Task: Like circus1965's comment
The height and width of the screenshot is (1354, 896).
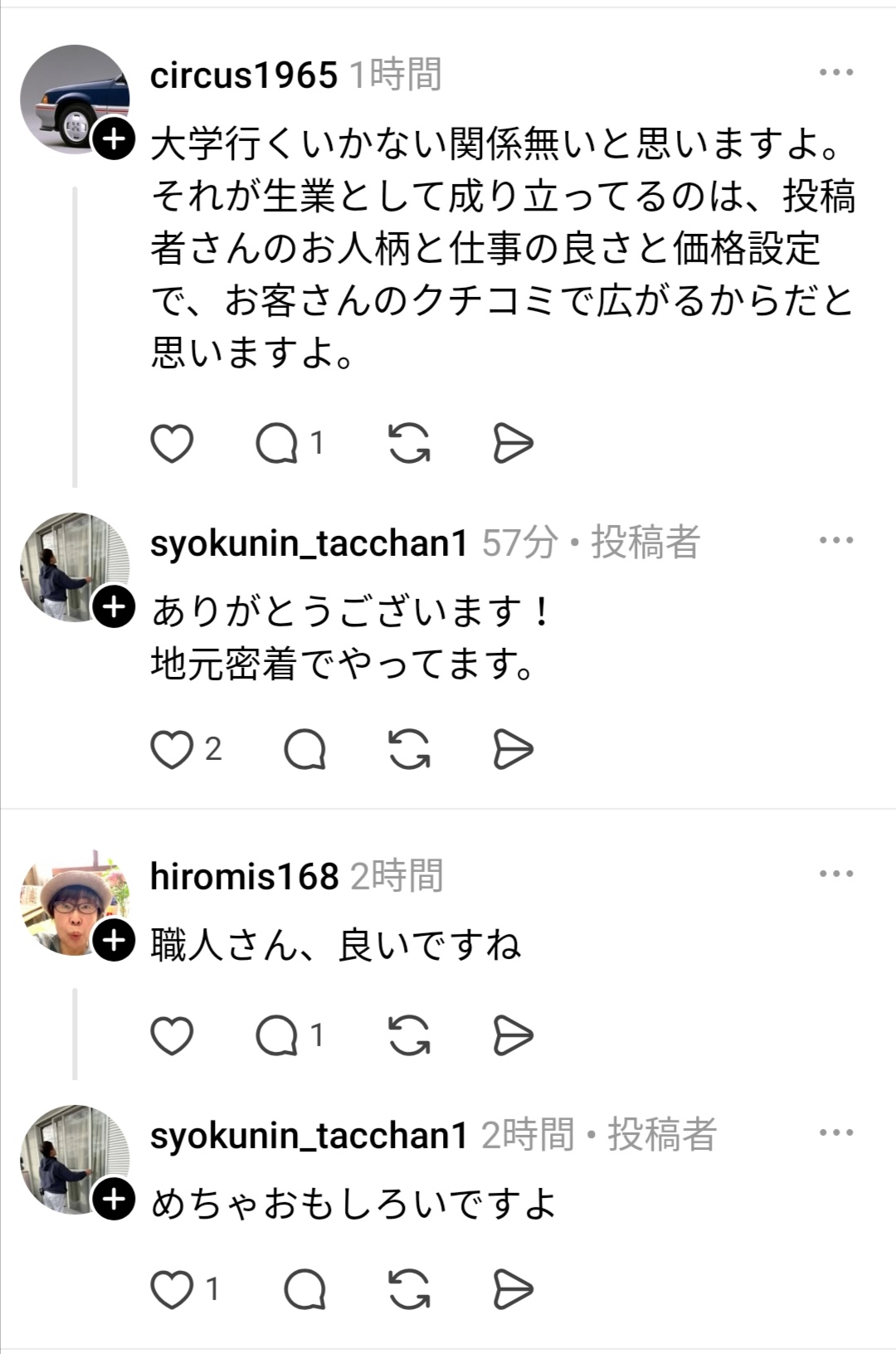Action: pyautogui.click(x=172, y=443)
